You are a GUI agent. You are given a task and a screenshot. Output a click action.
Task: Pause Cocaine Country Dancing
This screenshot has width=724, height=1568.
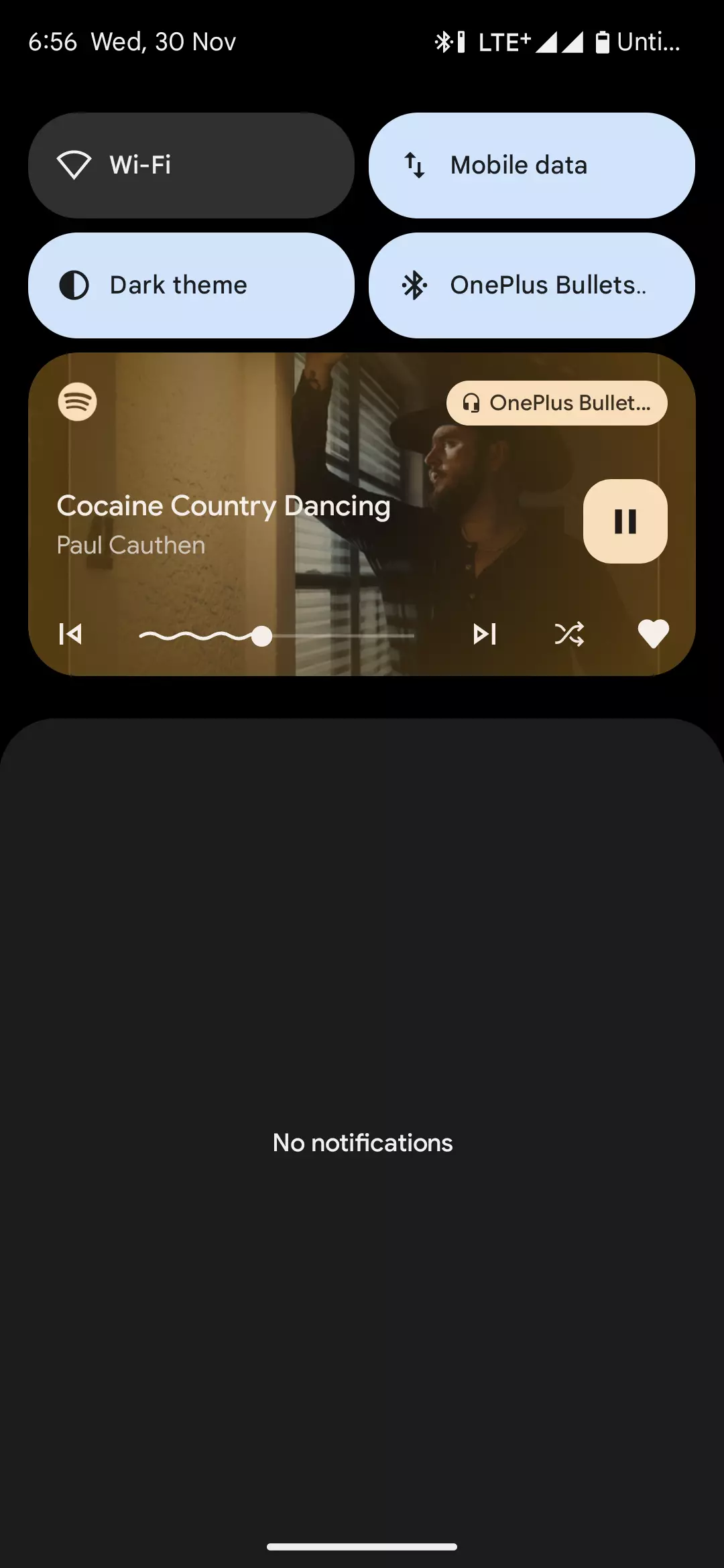625,521
